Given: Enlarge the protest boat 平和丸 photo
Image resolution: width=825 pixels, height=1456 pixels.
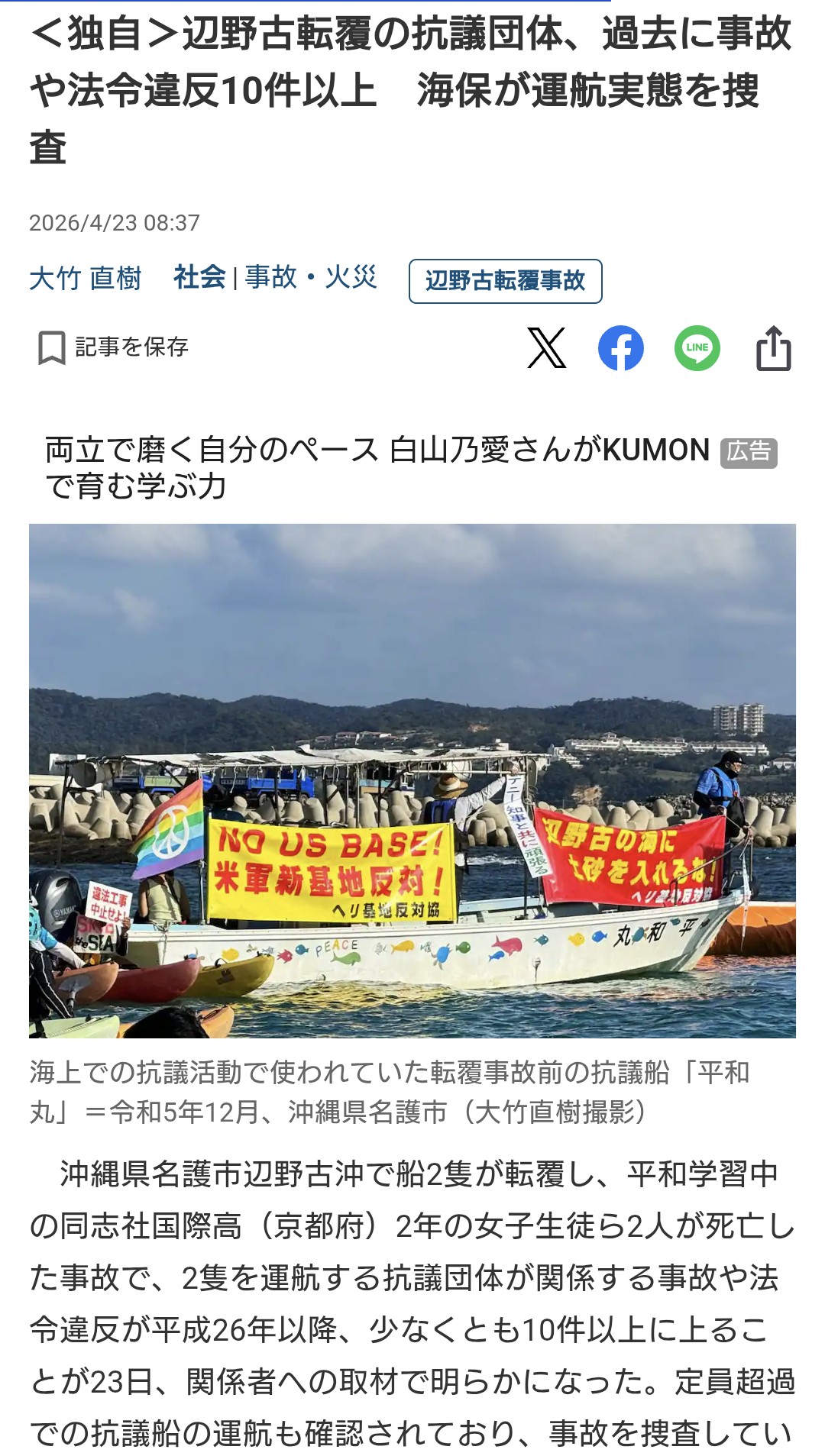Looking at the screenshot, I should pyautogui.click(x=412, y=780).
